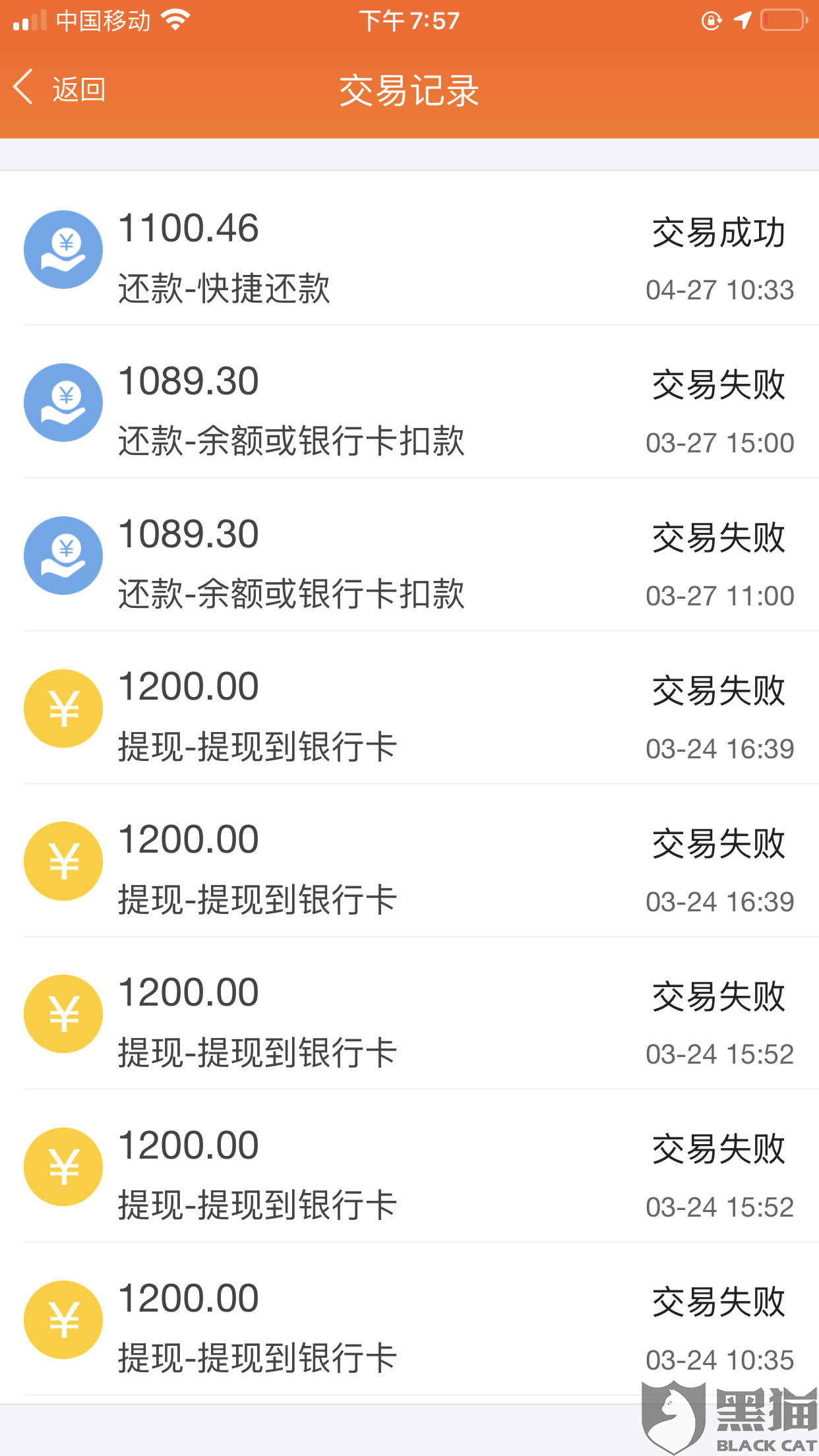Open the 1089.30 repayment from 03-27 11:00

409,555
